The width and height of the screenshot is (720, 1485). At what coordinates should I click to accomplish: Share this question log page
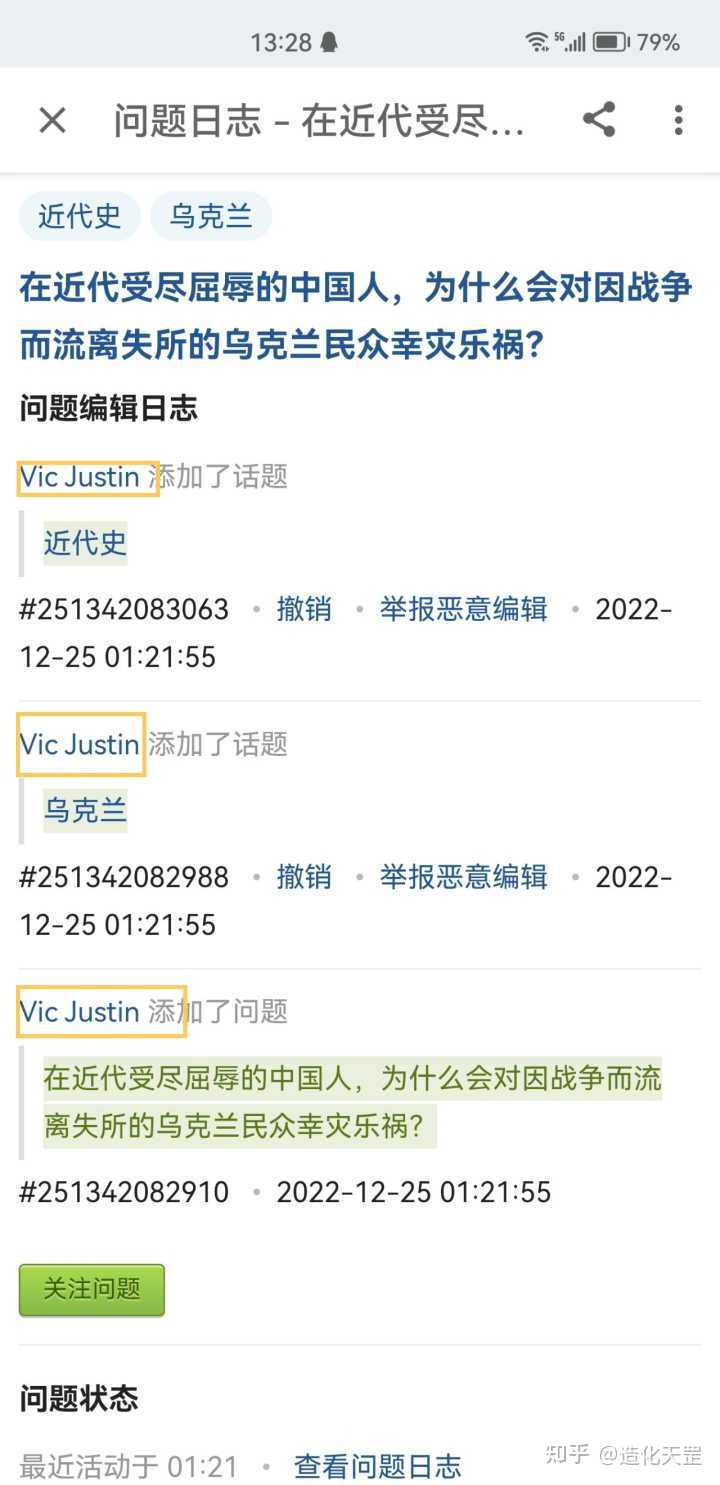click(599, 120)
